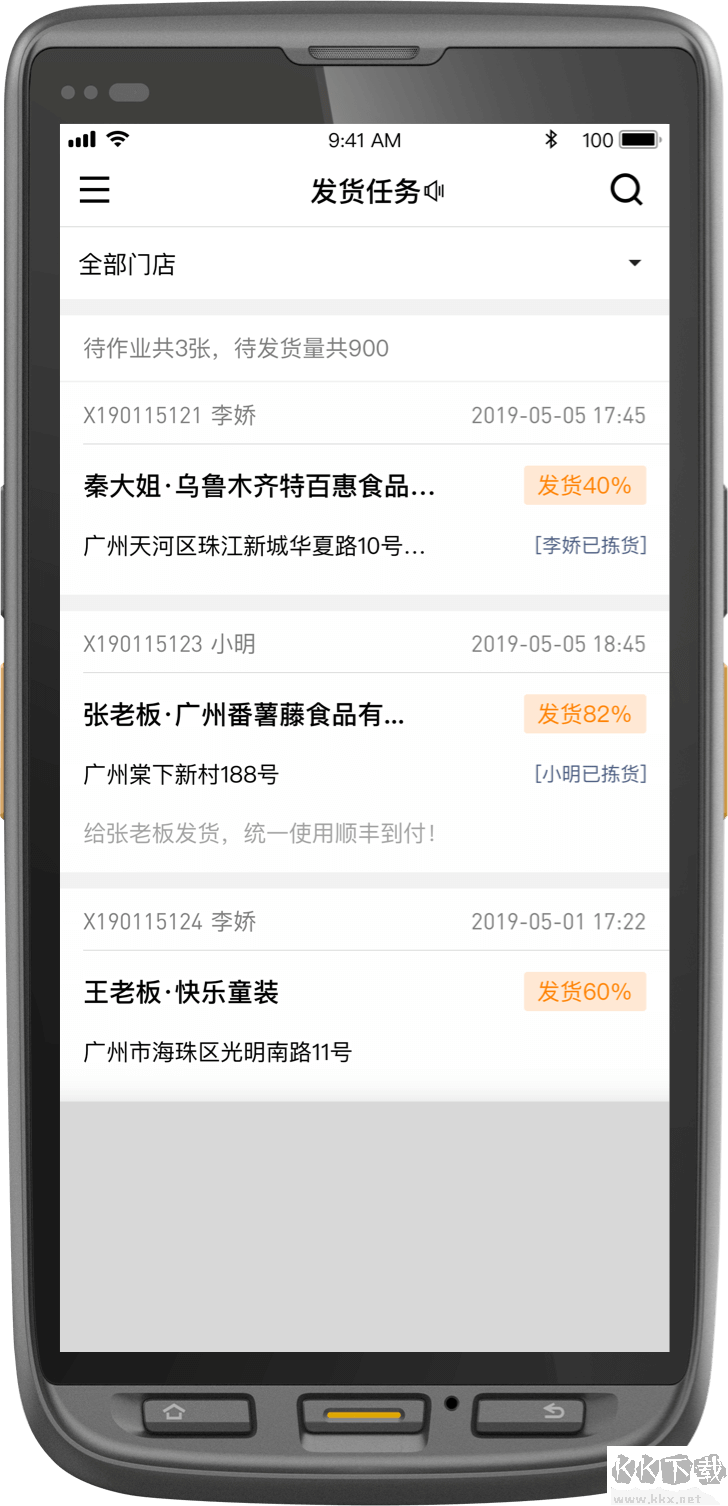Tap the search icon on the title bar
The width and height of the screenshot is (728, 1506).
point(627,189)
